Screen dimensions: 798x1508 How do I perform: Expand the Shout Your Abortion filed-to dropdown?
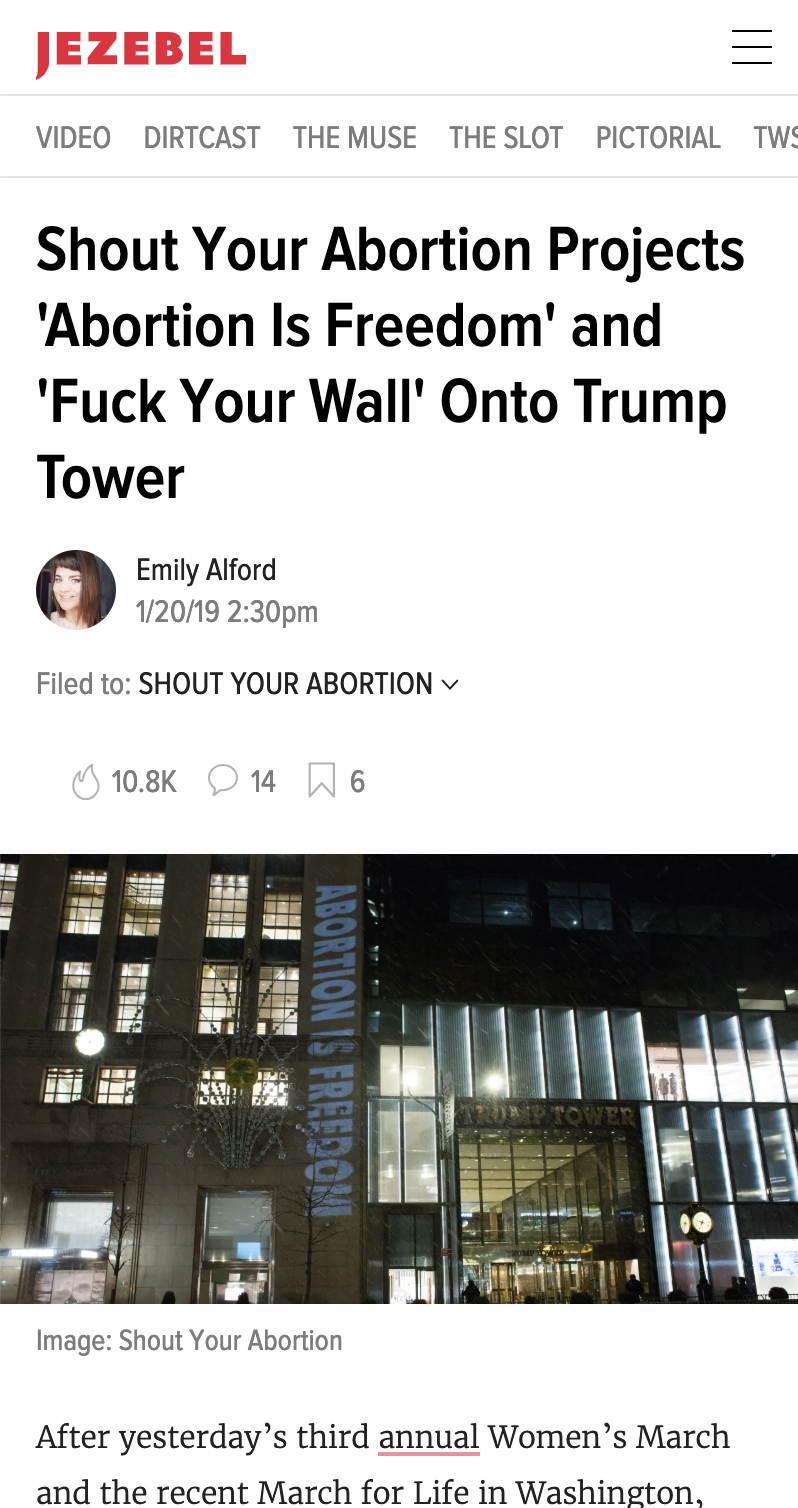click(x=298, y=684)
